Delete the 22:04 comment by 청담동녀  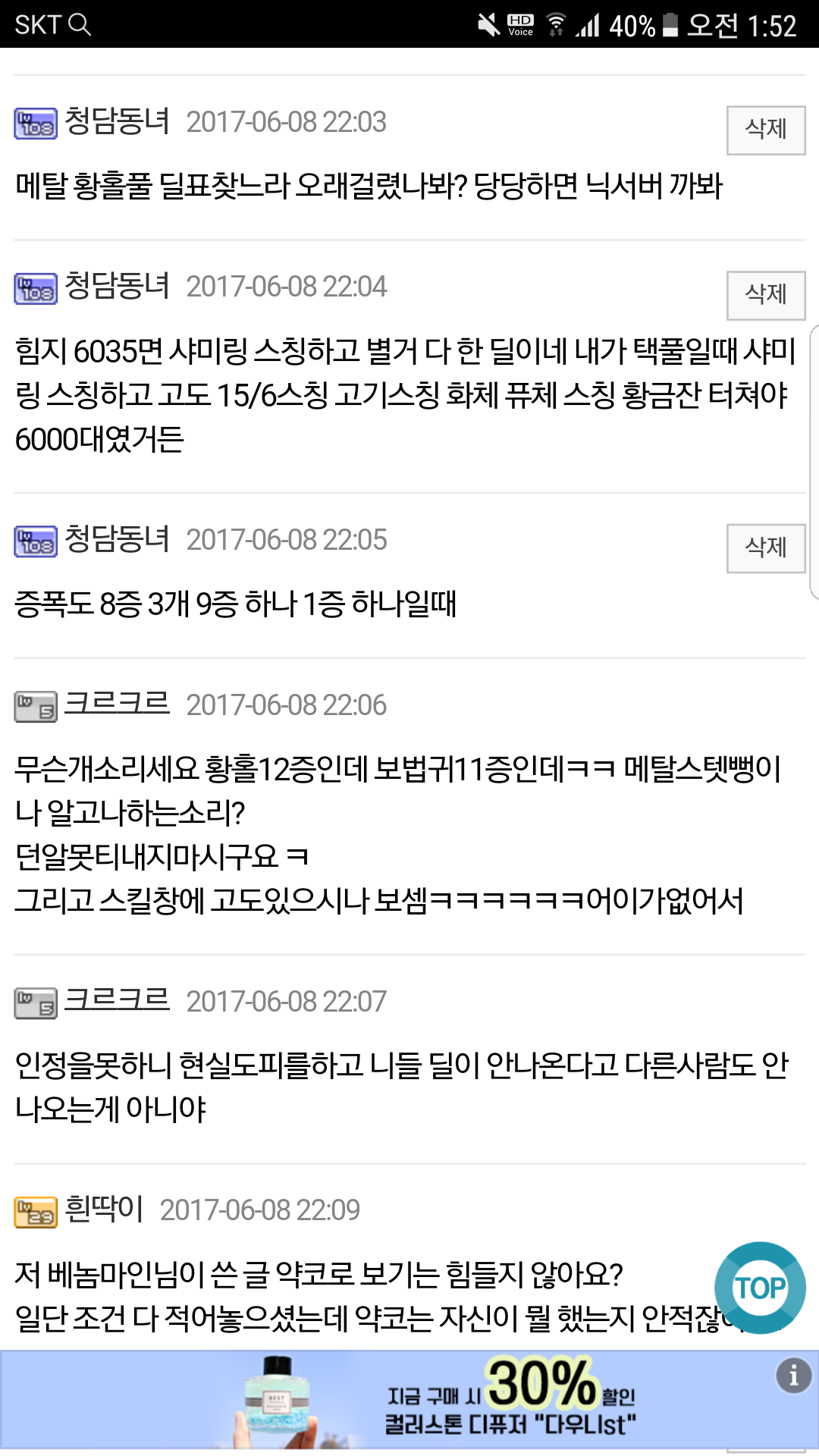[766, 295]
